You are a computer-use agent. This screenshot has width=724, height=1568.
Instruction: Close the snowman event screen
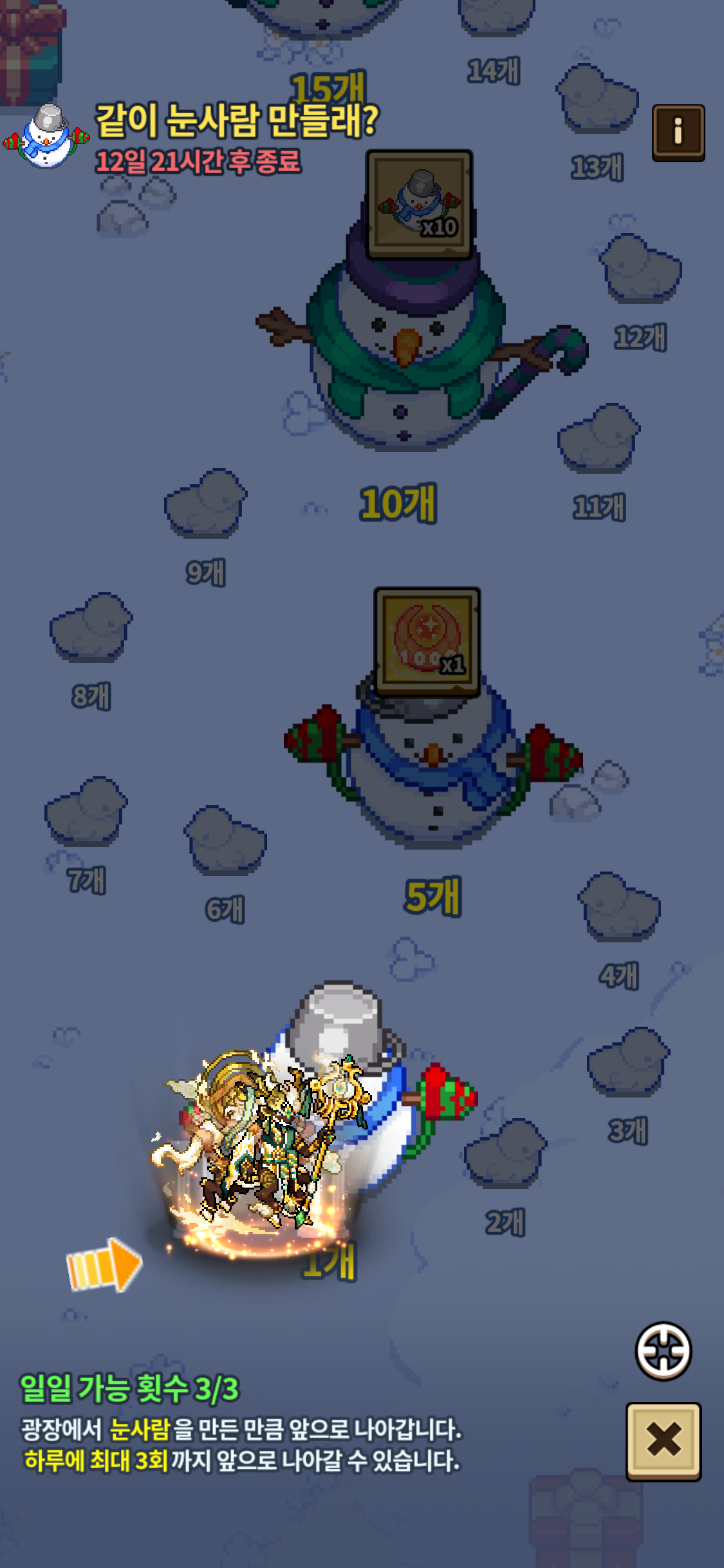[x=664, y=1441]
